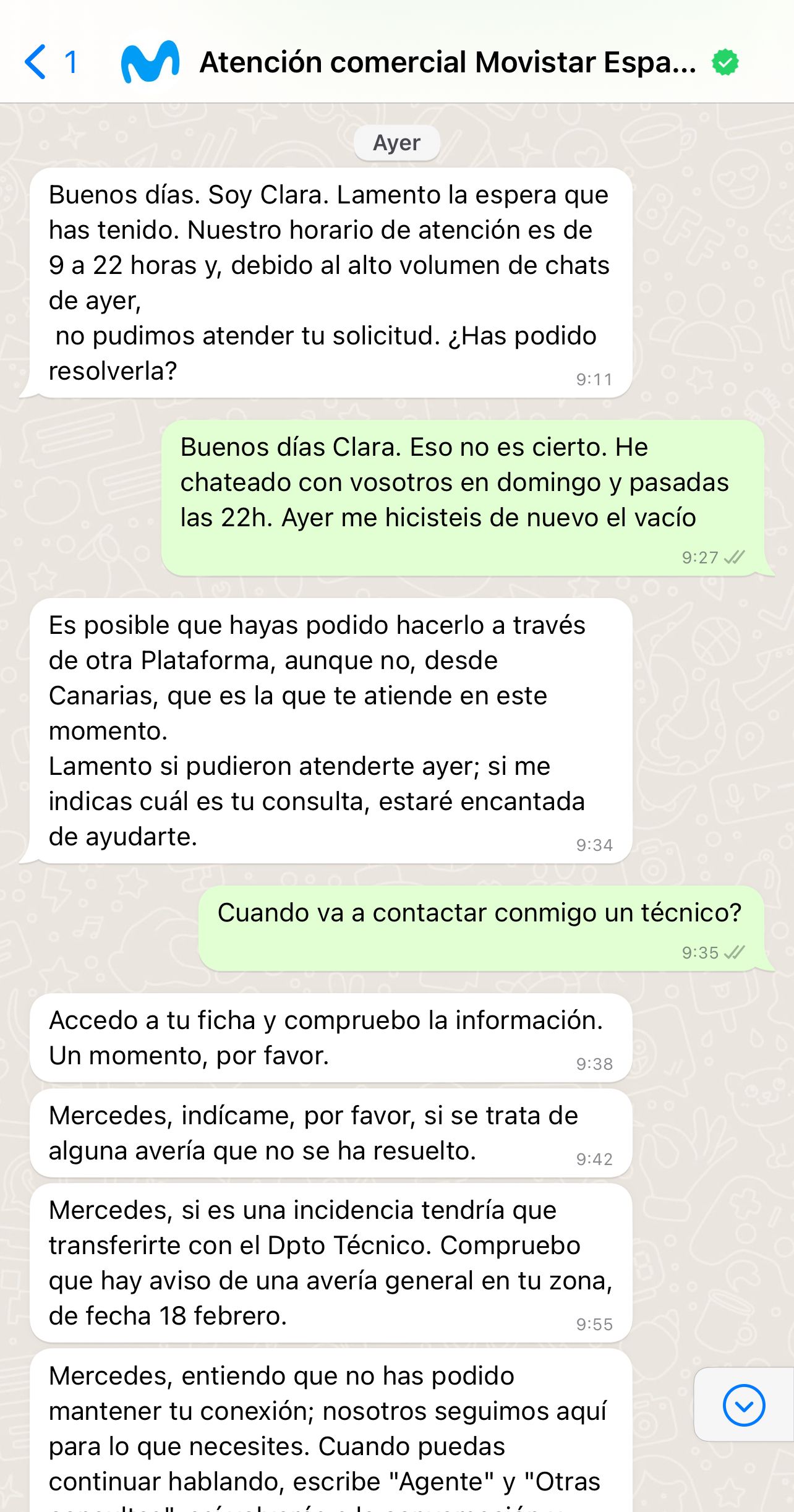Open Movistar profile picture
This screenshot has width=794, height=1512.
coord(150,62)
